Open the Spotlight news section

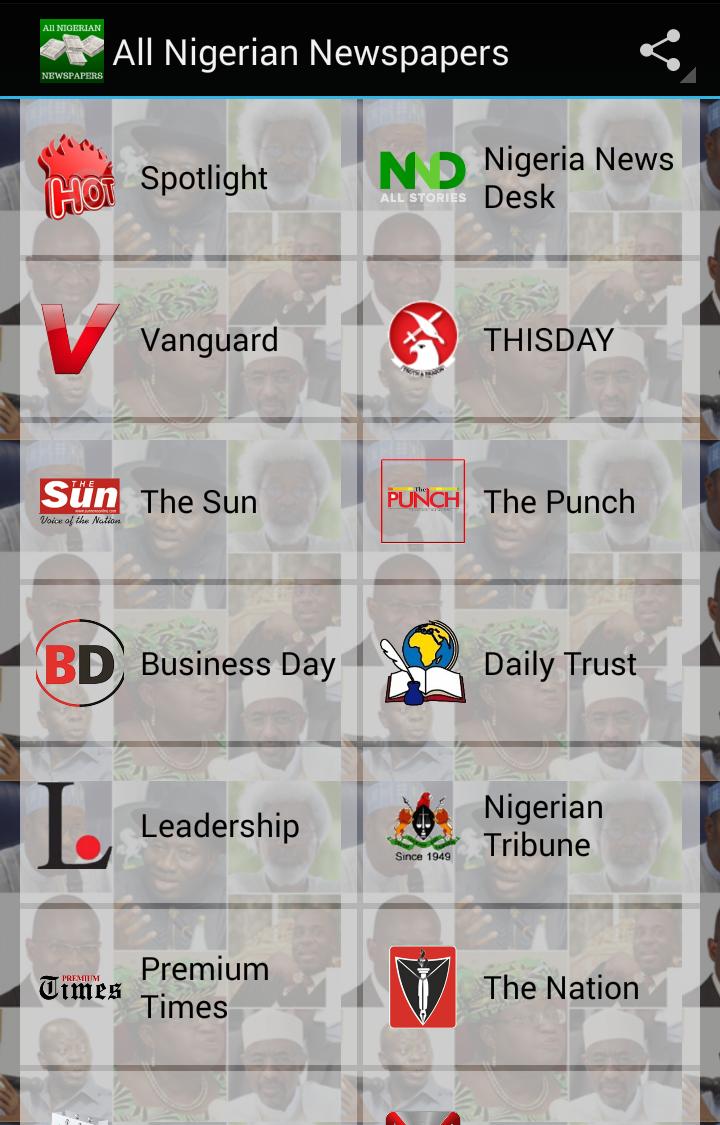pyautogui.click(x=180, y=177)
